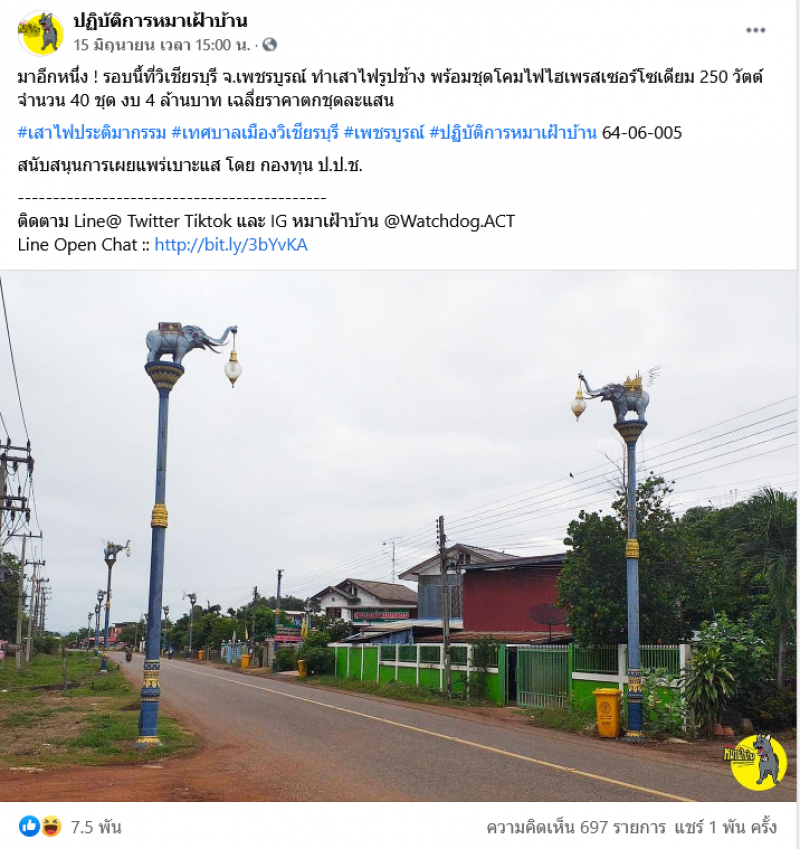Open ปฏิบัติการหมาเฝ้าบ้าน page profile picture
The height and width of the screenshot is (849, 800).
point(40,32)
